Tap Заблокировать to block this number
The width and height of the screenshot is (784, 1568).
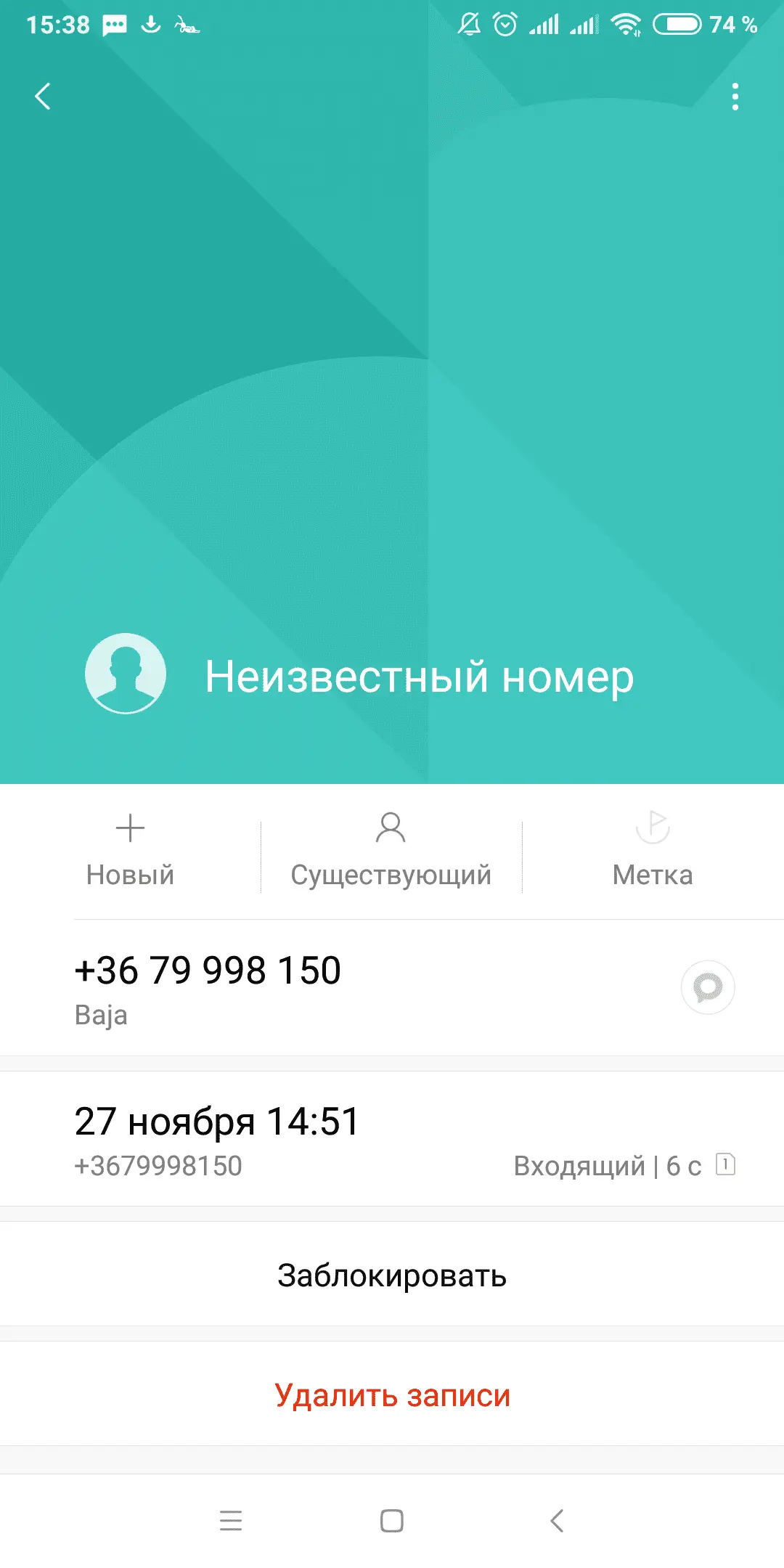pyautogui.click(x=392, y=1275)
